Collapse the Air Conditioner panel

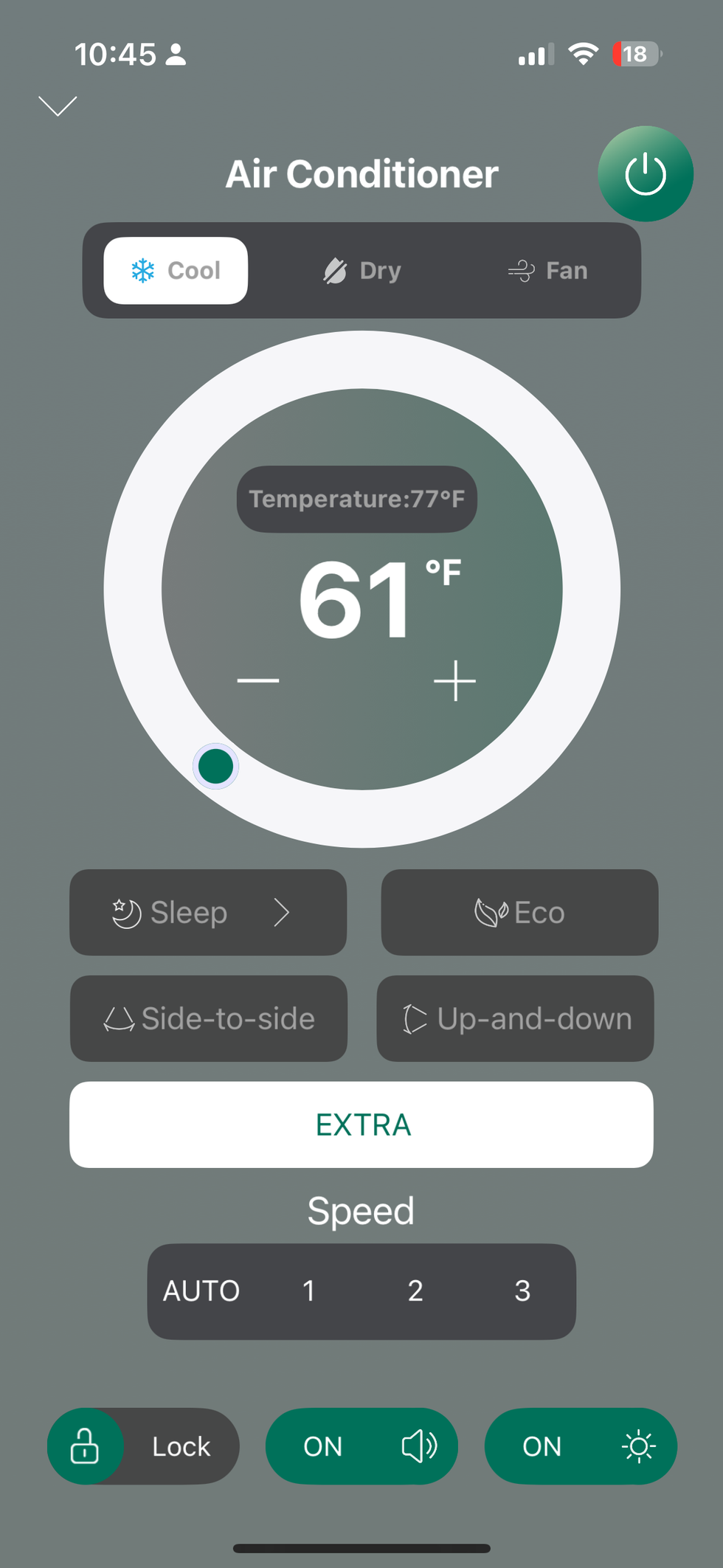(58, 107)
